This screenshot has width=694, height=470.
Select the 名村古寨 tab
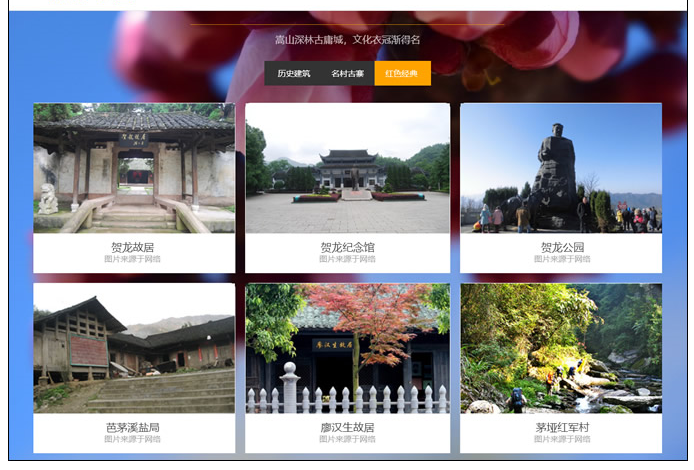point(347,73)
